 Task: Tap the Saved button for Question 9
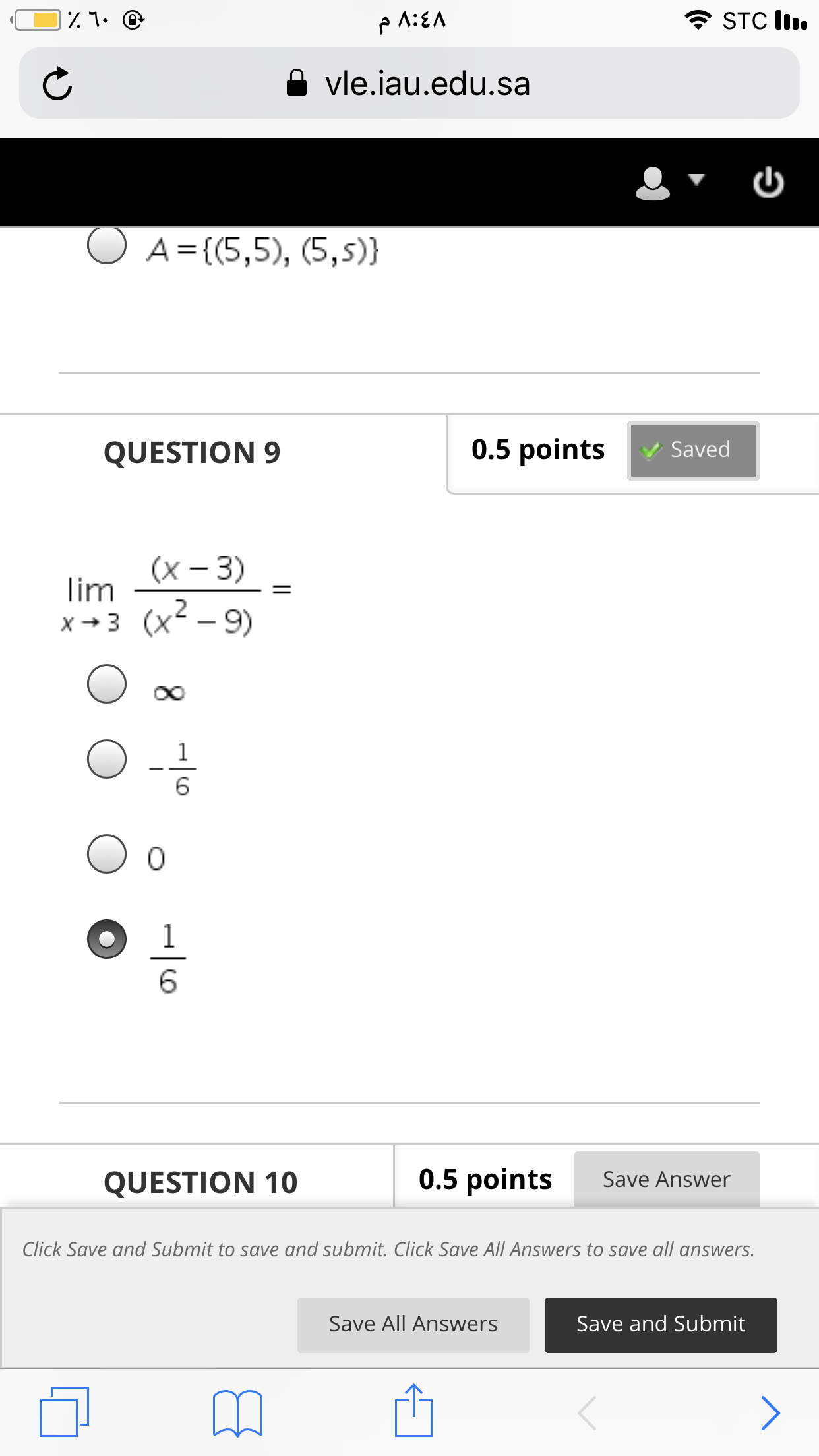point(693,451)
